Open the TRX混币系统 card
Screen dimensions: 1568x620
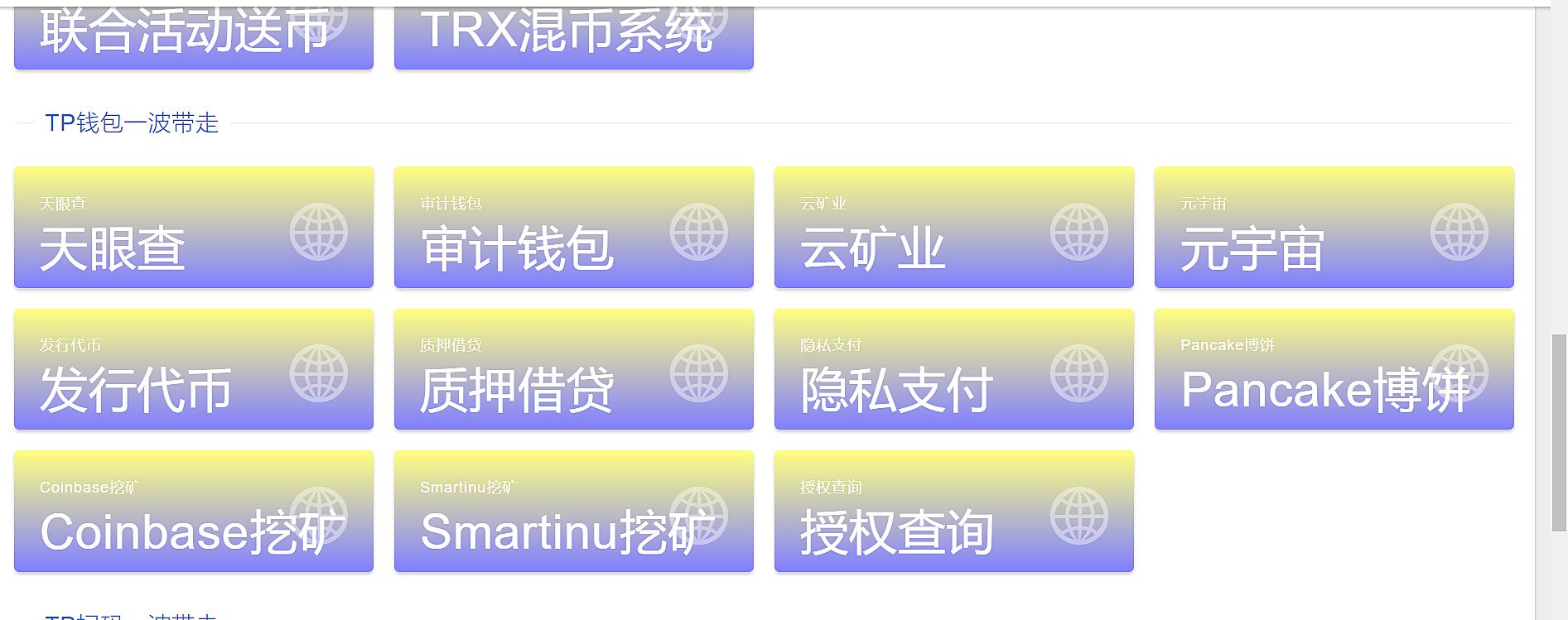point(573,37)
